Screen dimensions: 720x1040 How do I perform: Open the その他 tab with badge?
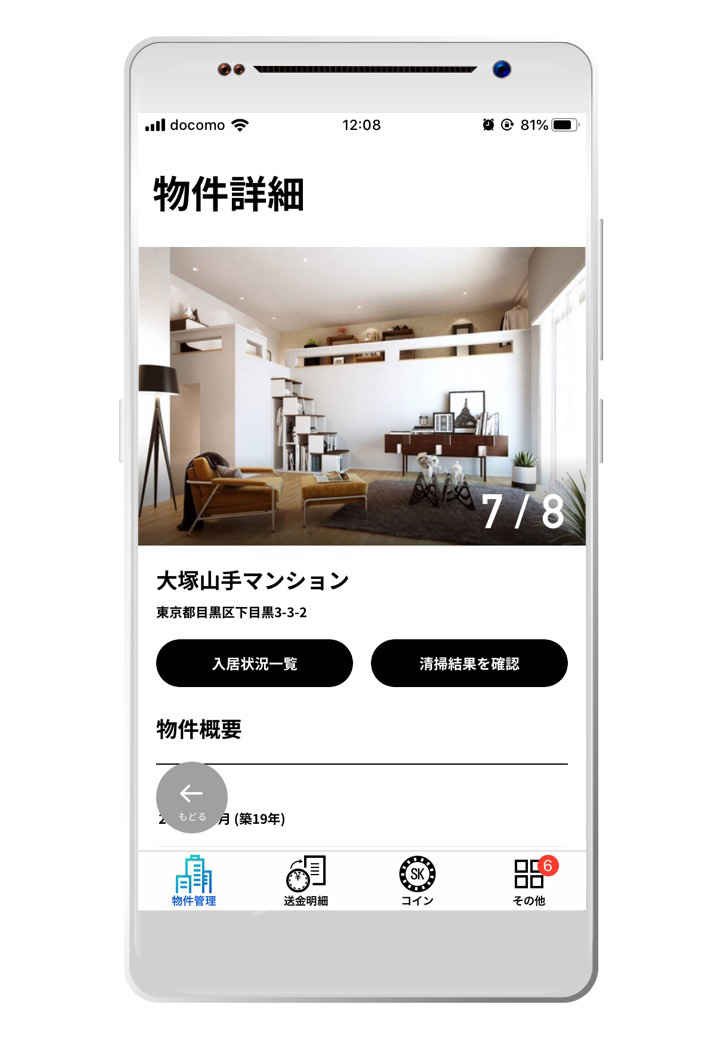click(x=529, y=880)
